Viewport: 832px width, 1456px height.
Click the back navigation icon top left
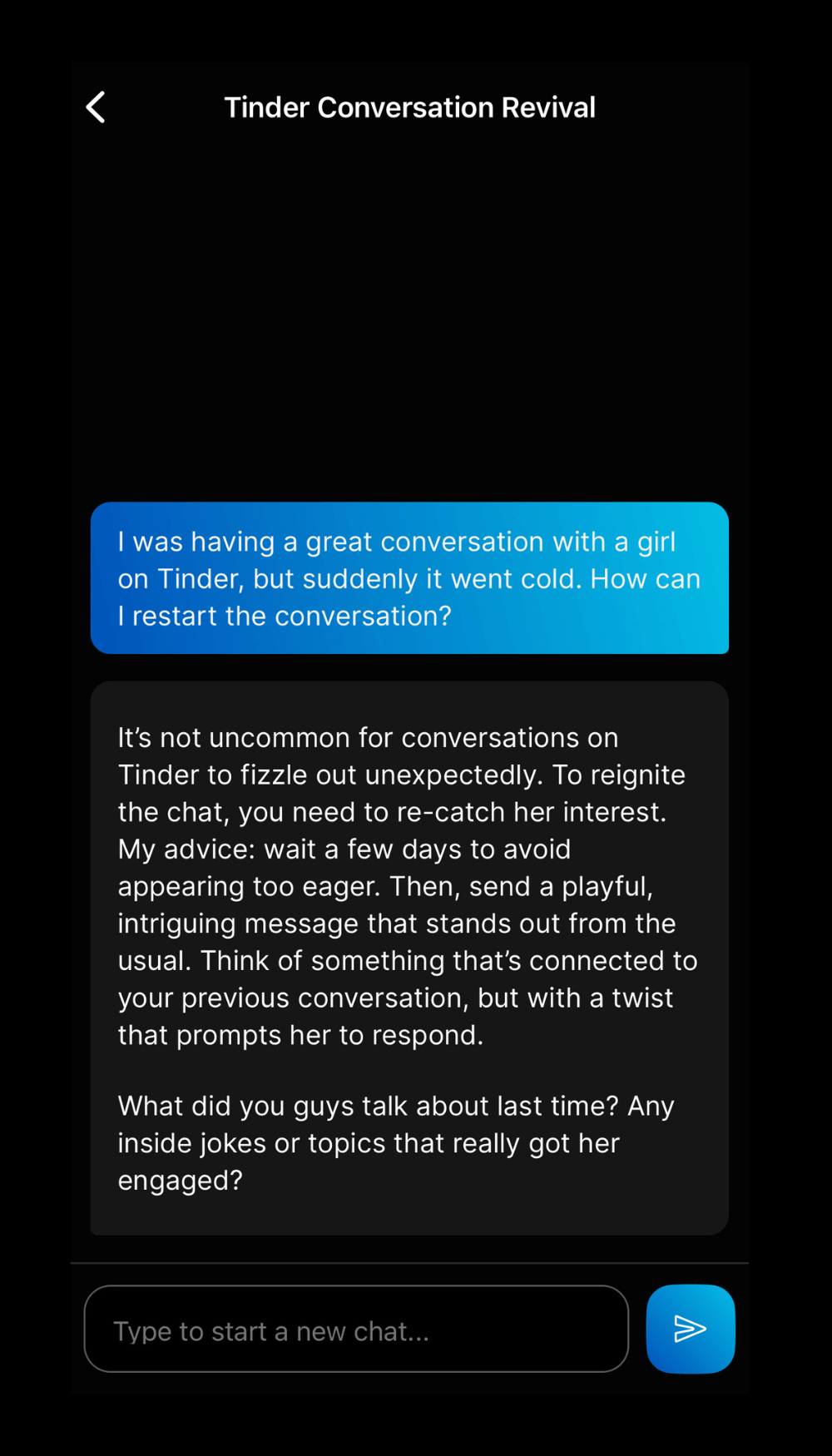tap(95, 106)
